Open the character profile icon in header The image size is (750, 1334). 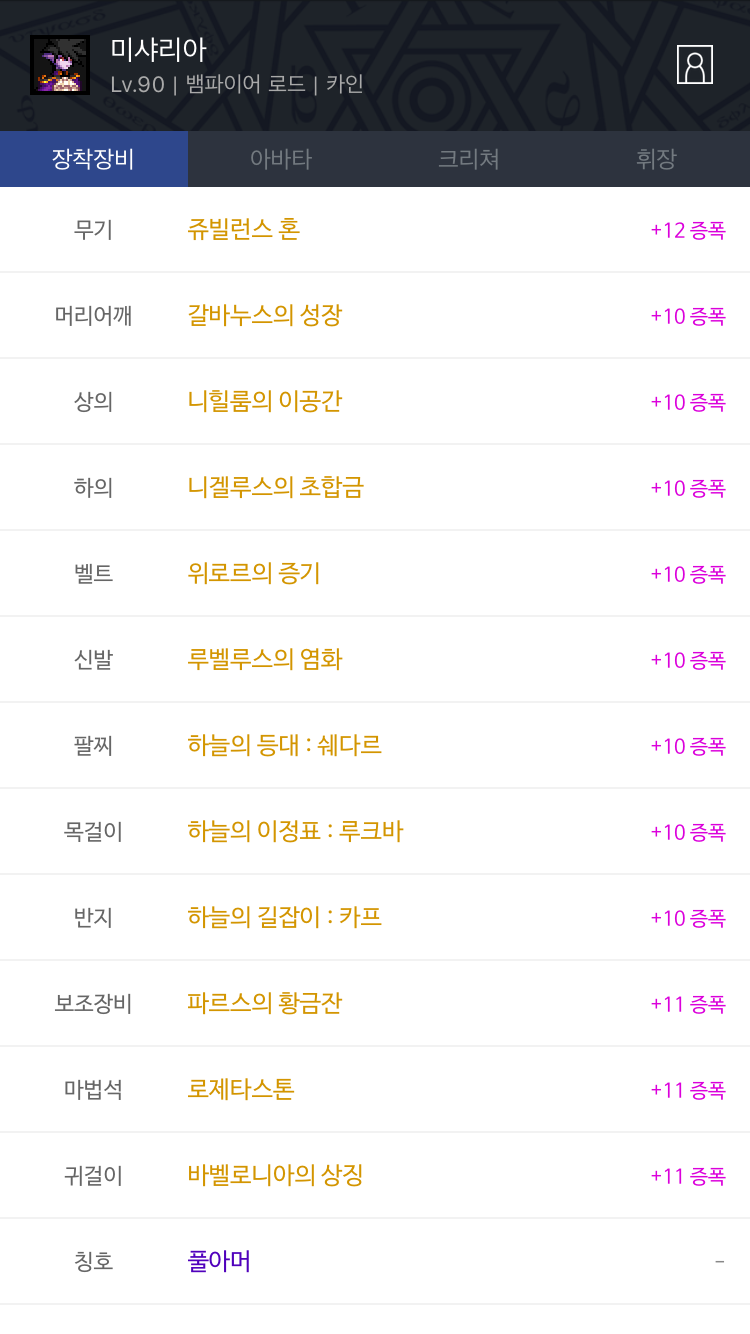point(694,65)
